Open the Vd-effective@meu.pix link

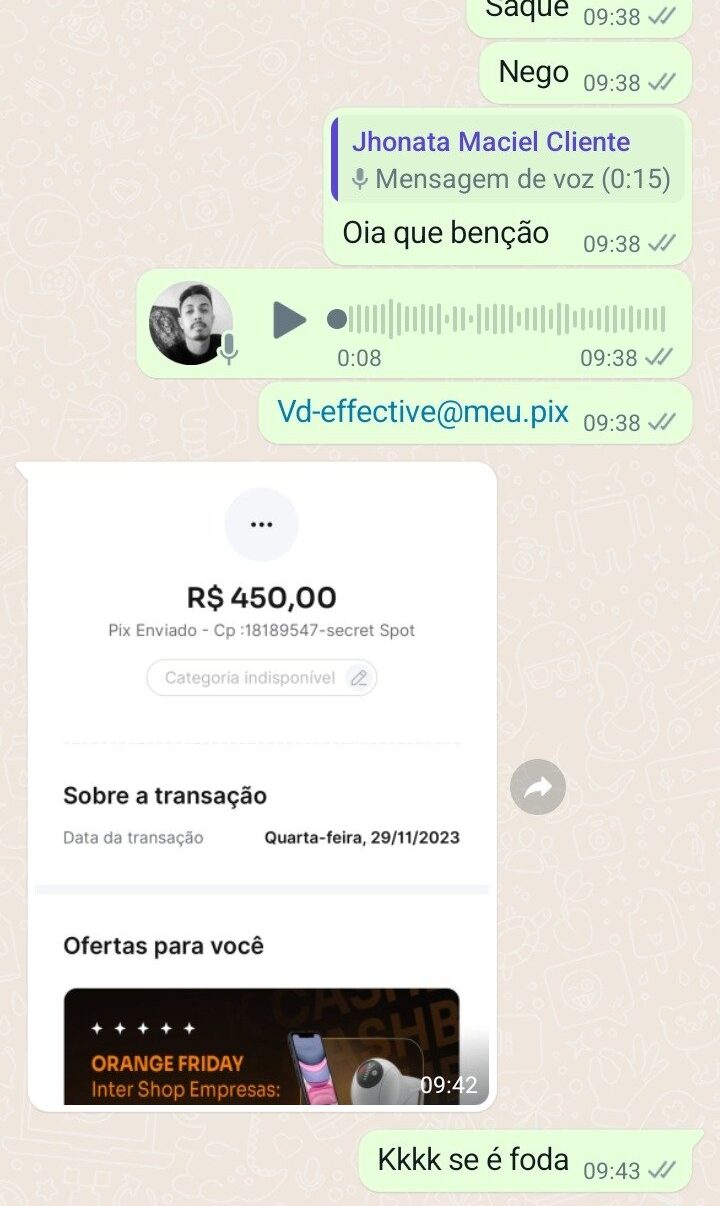[x=423, y=412]
